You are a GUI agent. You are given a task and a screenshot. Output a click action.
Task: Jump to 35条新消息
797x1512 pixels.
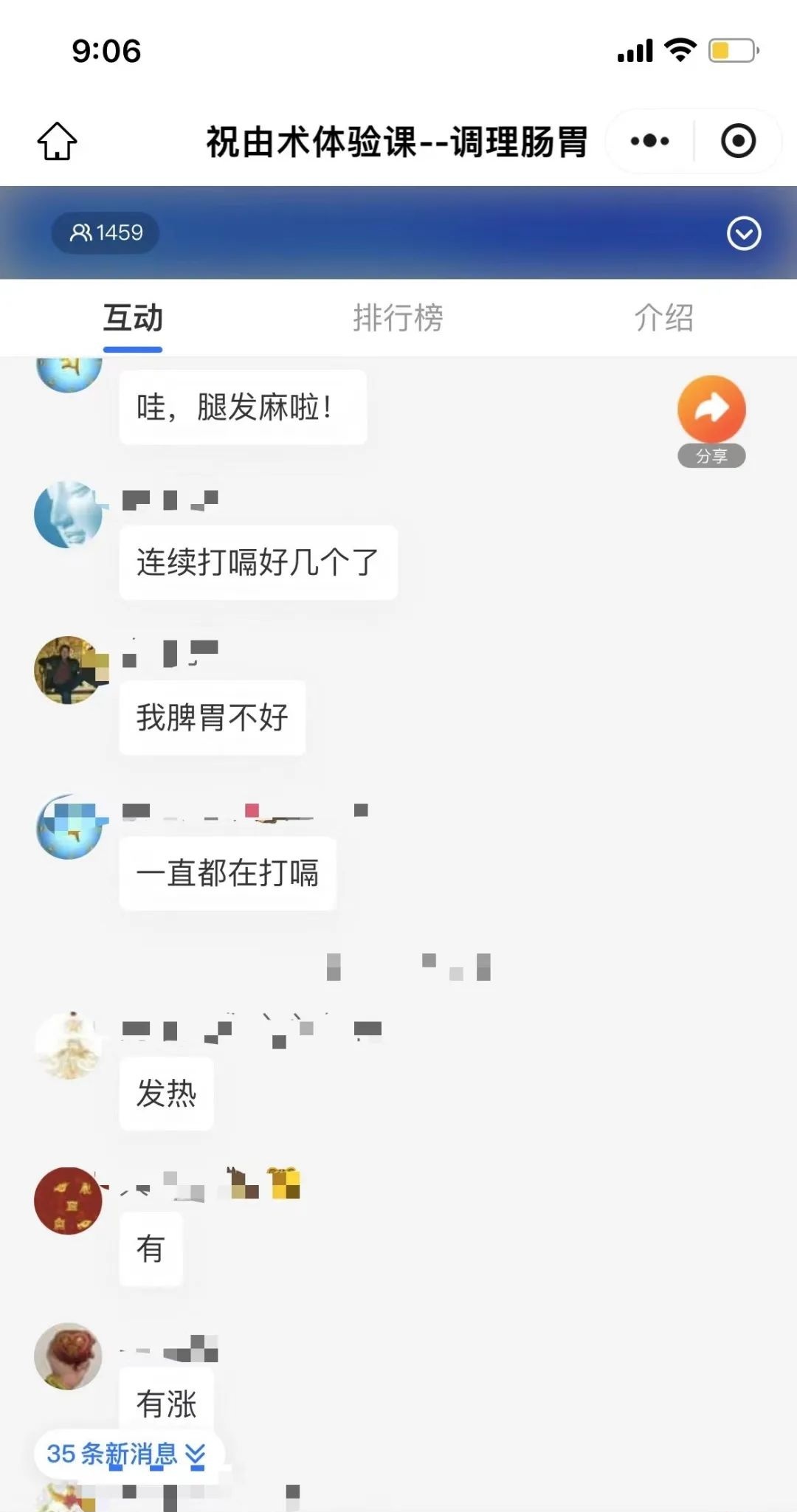coord(127,1454)
